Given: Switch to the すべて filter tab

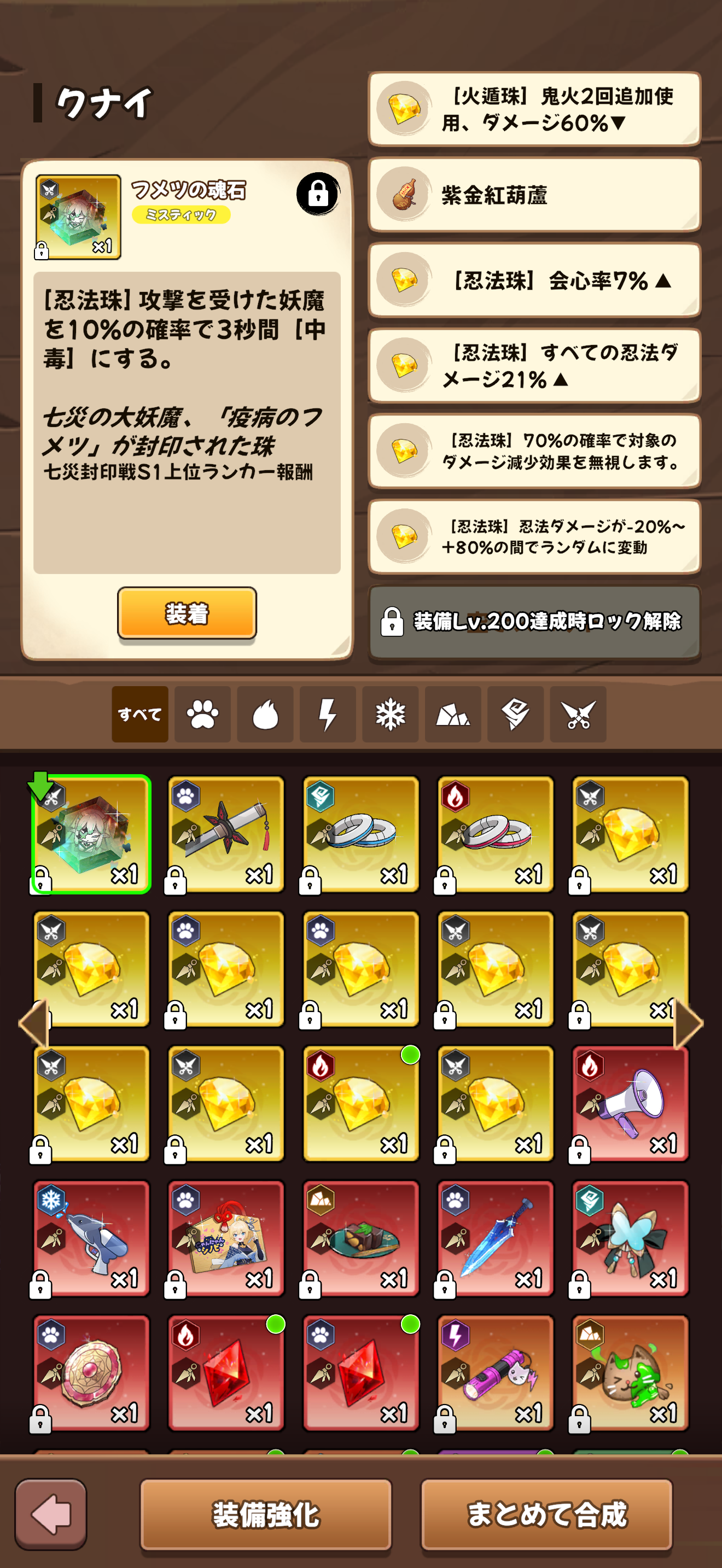Looking at the screenshot, I should [139, 714].
